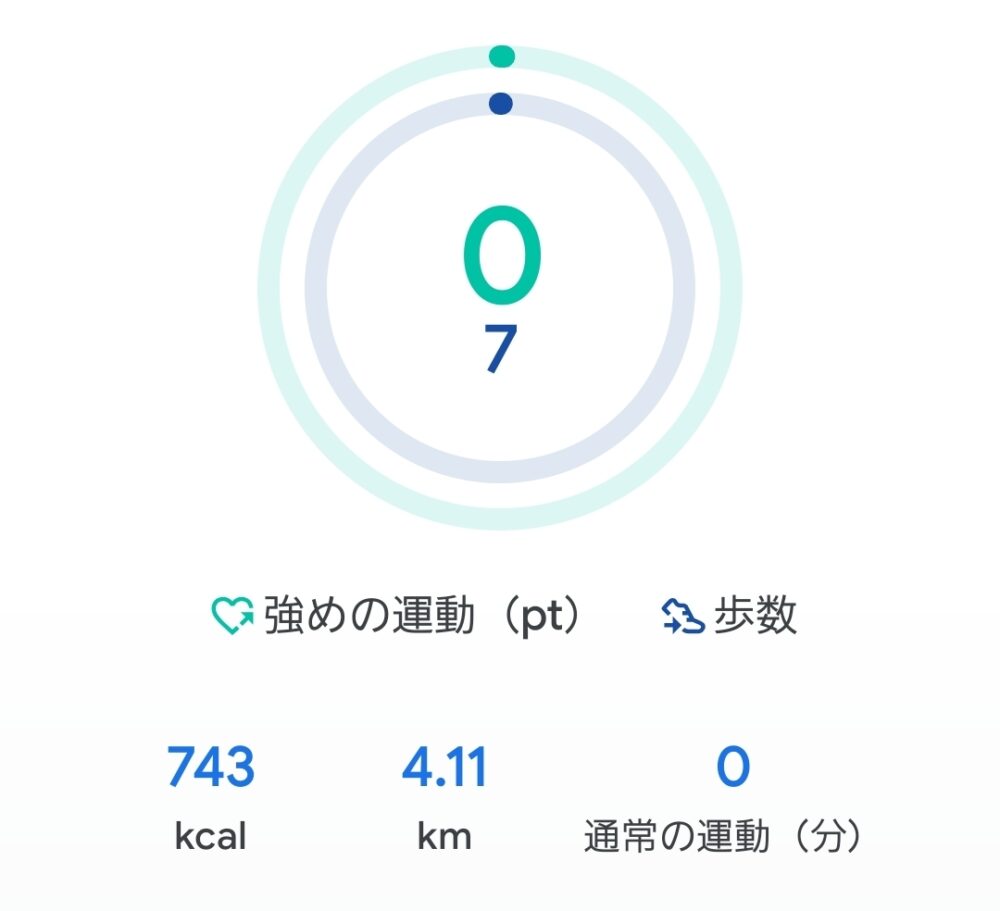The height and width of the screenshot is (911, 1000).
Task: Tap the 強めの運動（pt） label
Action: pos(397,617)
